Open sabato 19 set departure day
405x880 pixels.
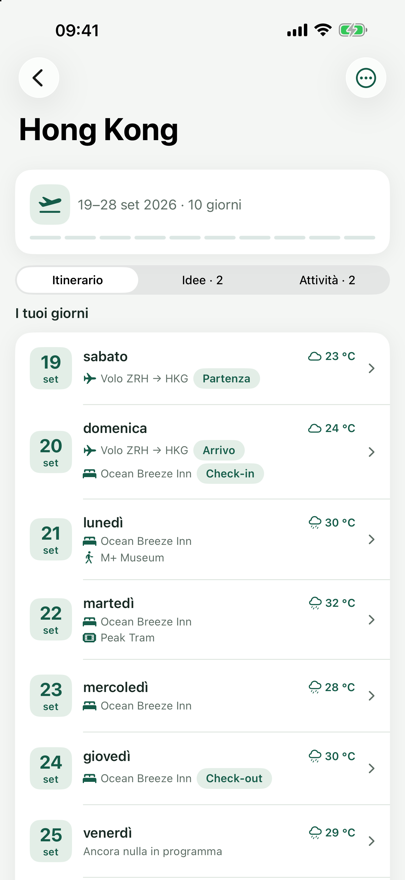coord(202,368)
